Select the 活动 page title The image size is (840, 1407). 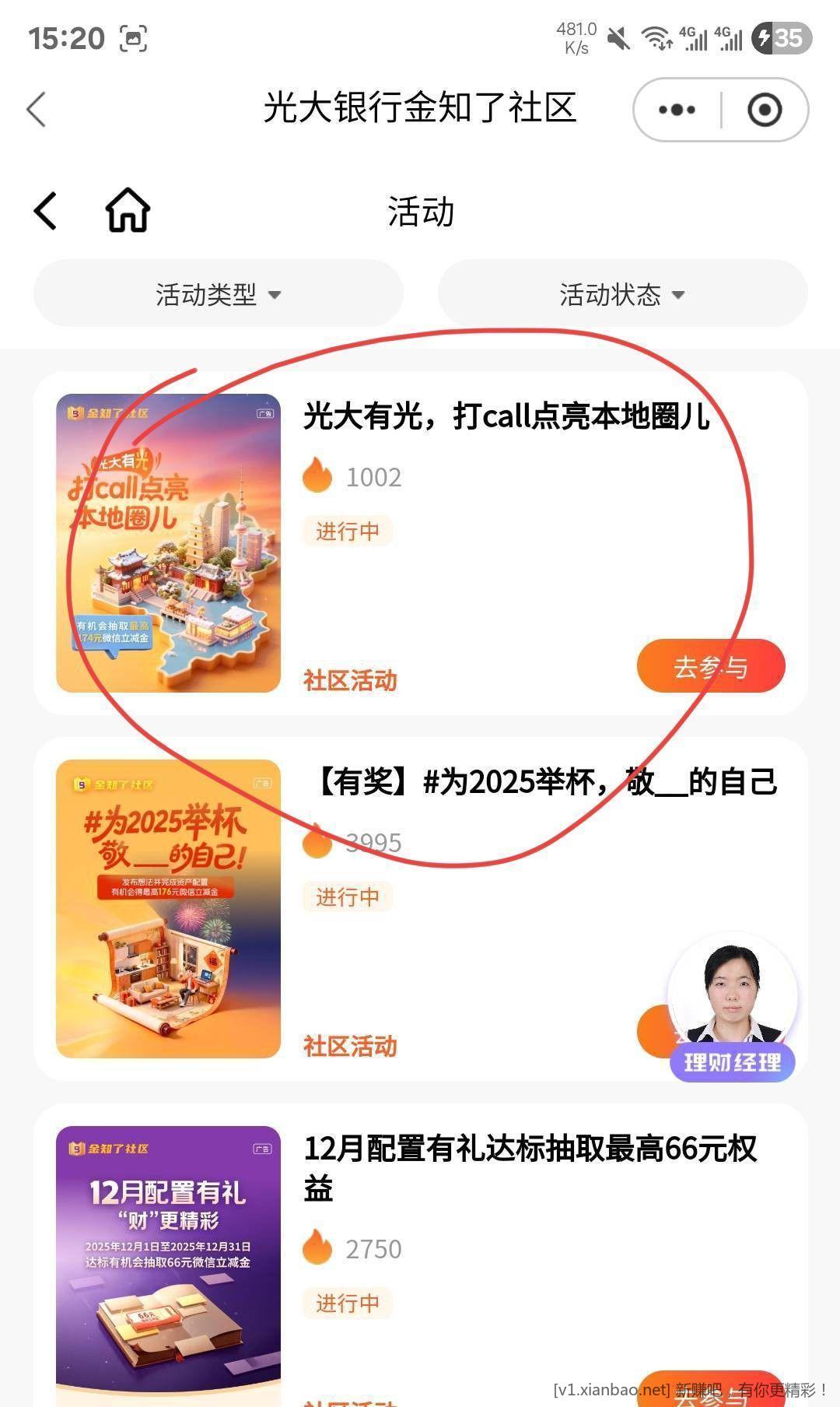coord(420,210)
